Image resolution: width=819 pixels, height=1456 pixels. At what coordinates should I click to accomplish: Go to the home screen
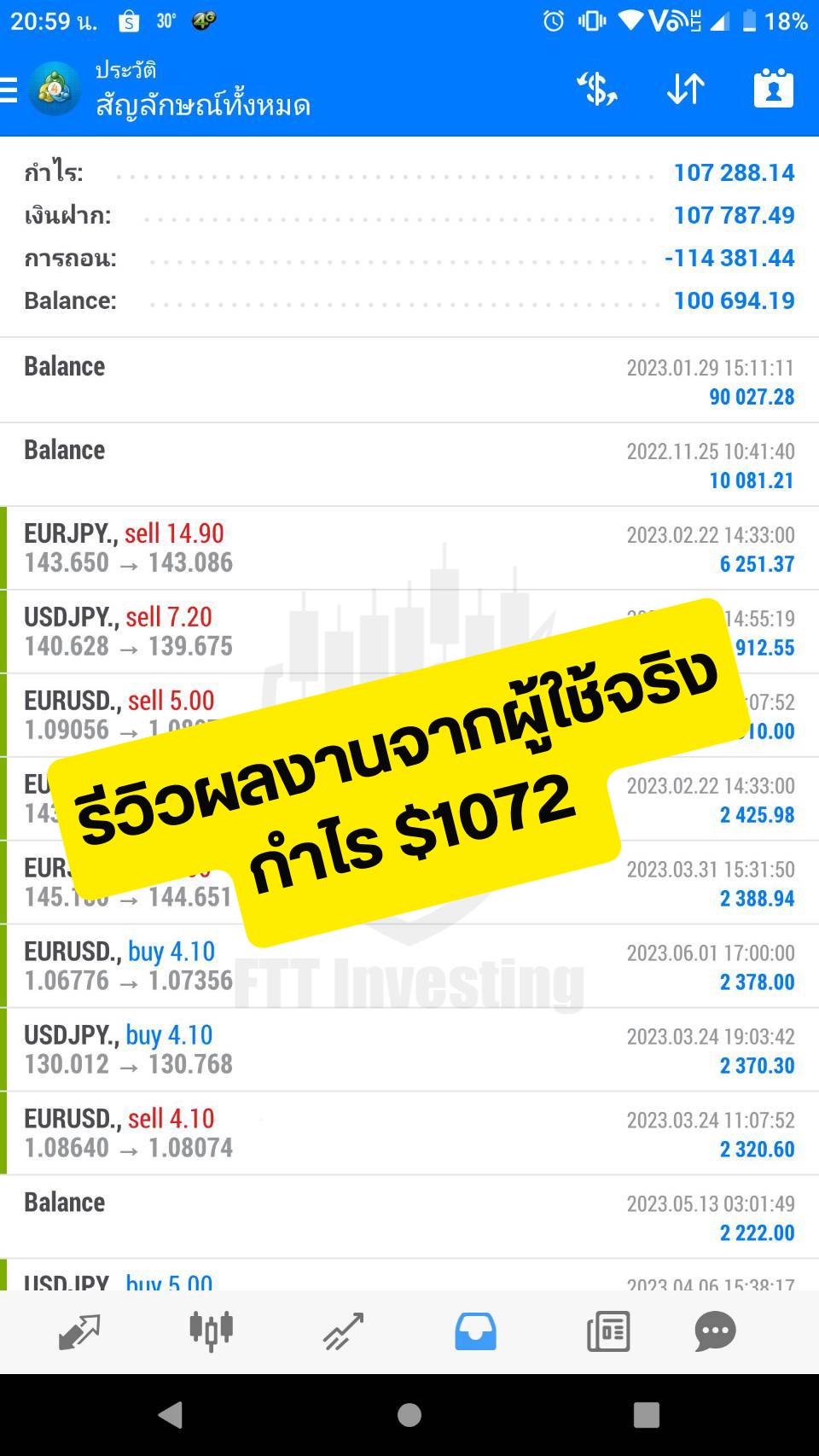(409, 1414)
